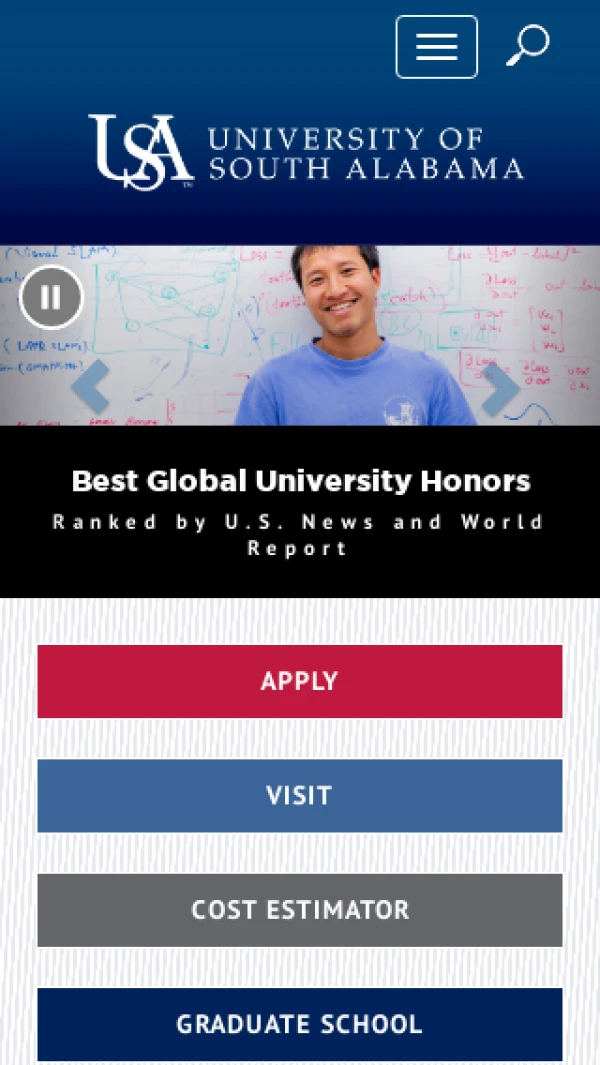Tap the University of South Alabama logo
The height and width of the screenshot is (1065, 600).
tap(305, 152)
